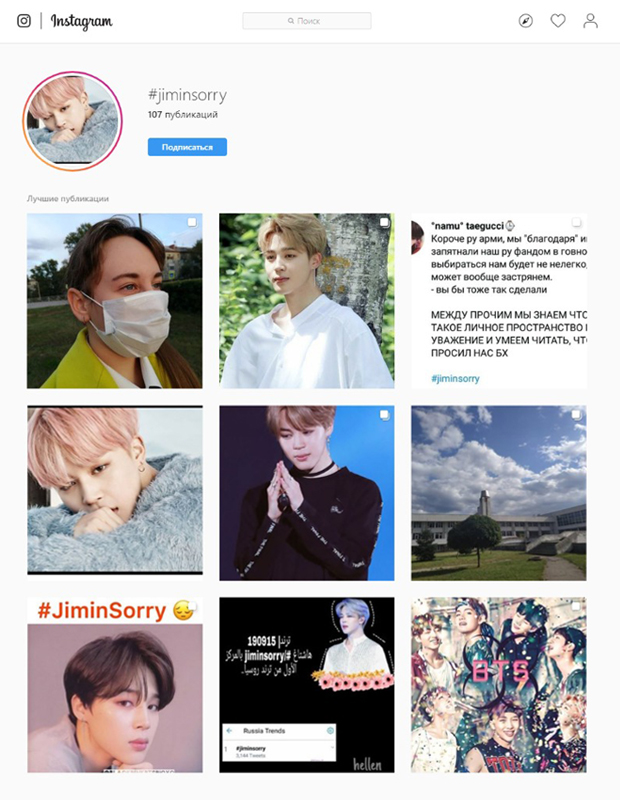Image resolution: width=620 pixels, height=800 pixels.
Task: View the #jiminsorry hashtag story avatar
Action: (72, 120)
